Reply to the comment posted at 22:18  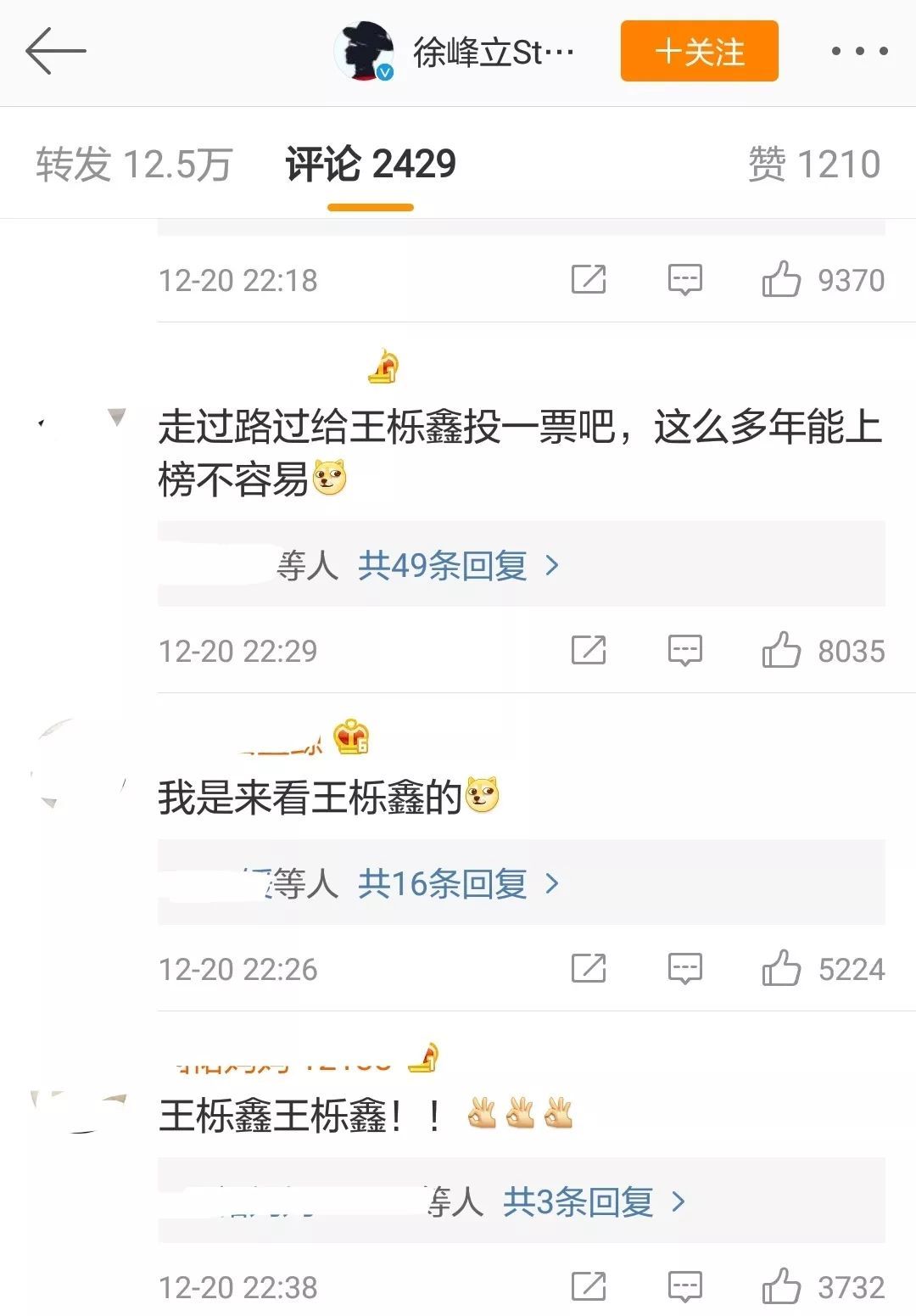coord(684,279)
